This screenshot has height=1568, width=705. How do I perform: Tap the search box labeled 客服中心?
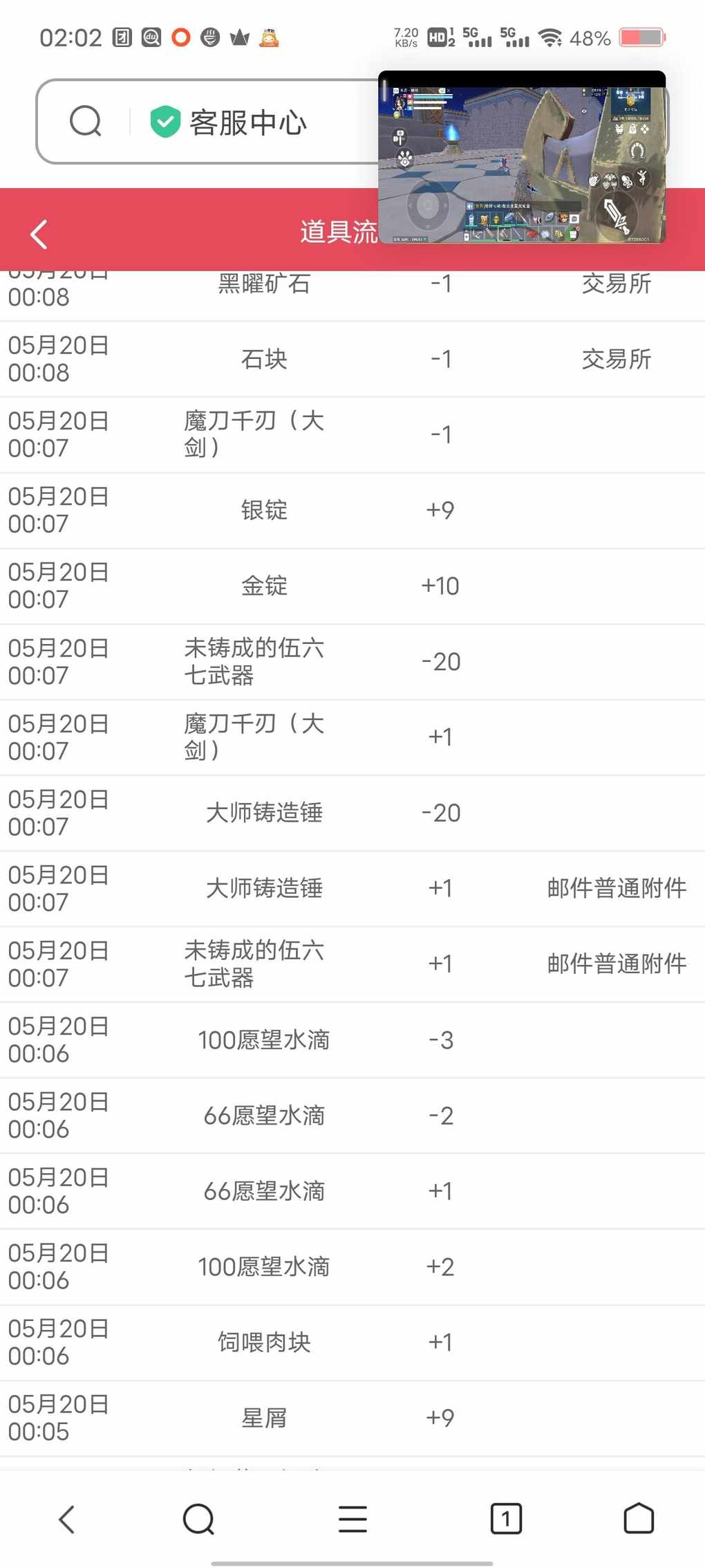click(x=207, y=122)
